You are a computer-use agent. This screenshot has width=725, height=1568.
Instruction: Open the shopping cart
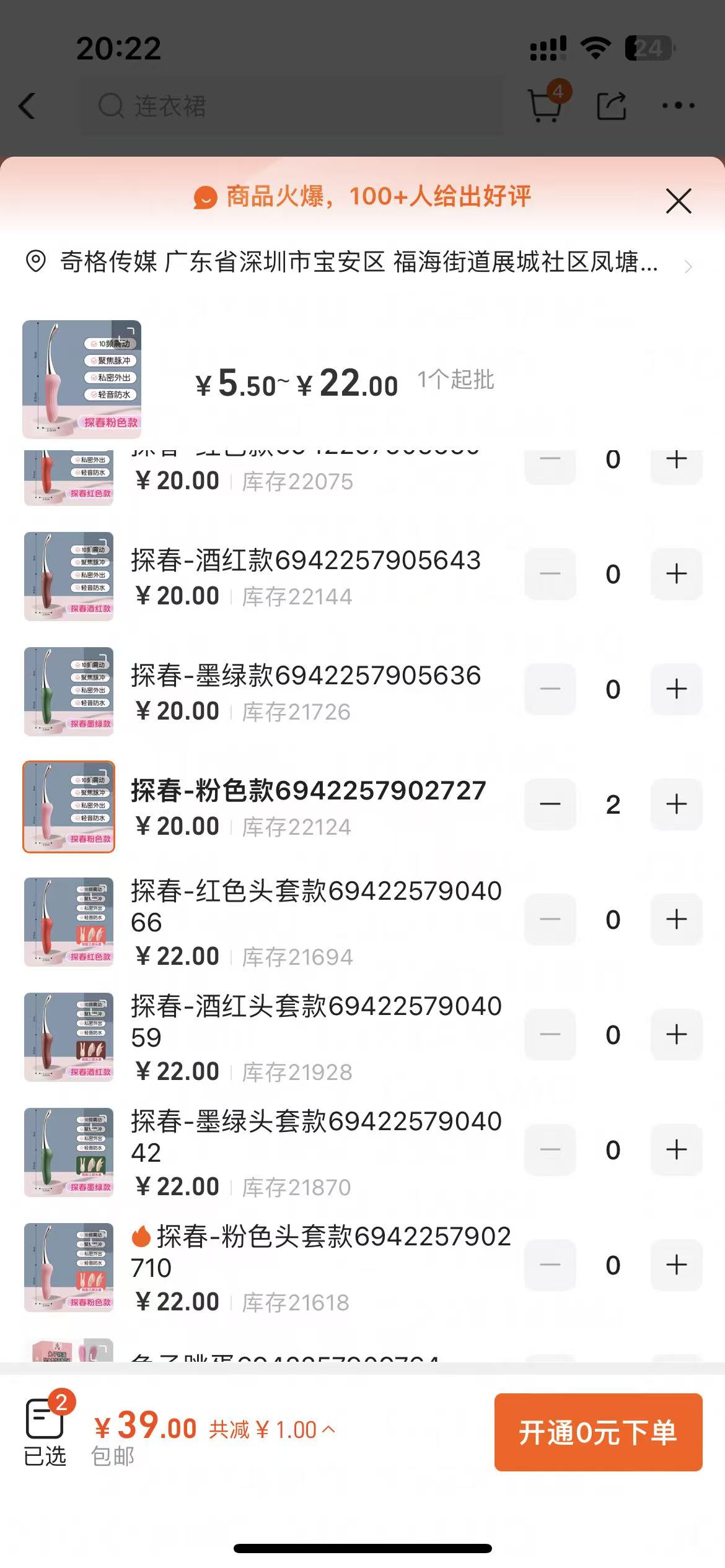[546, 105]
